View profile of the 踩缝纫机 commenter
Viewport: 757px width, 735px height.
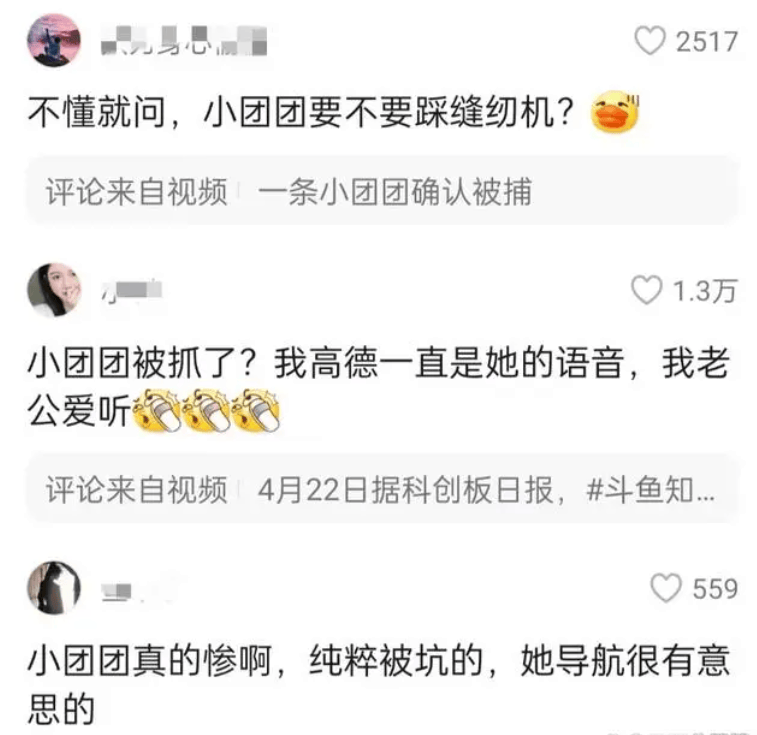coord(56,42)
